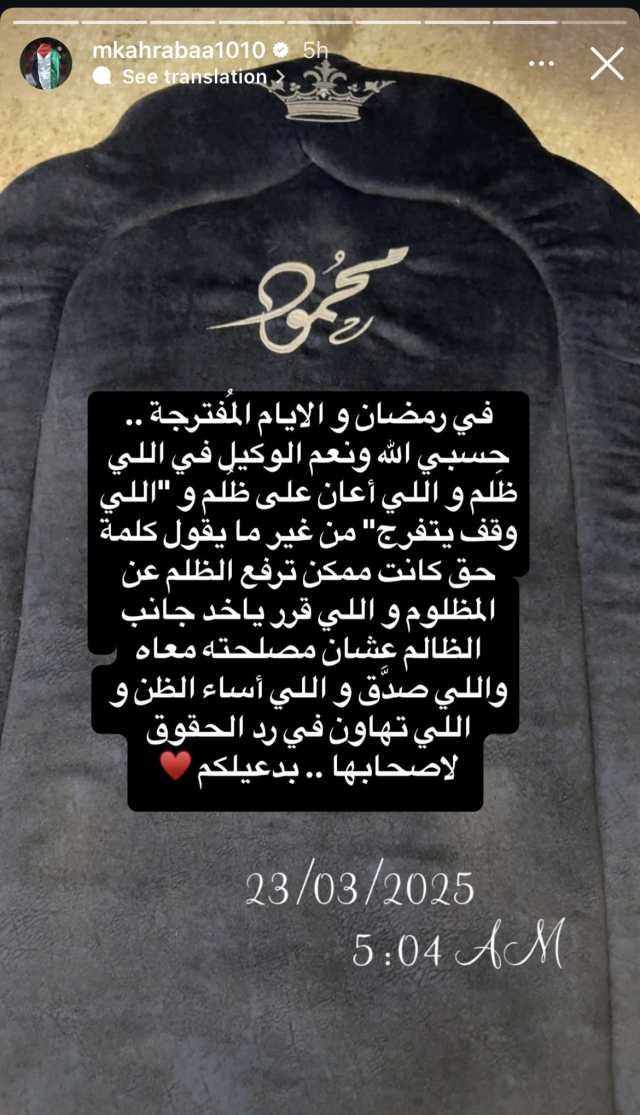Image resolution: width=640 pixels, height=1115 pixels.
Task: Open the mkahrabaa1010 username profile
Action: (179, 50)
